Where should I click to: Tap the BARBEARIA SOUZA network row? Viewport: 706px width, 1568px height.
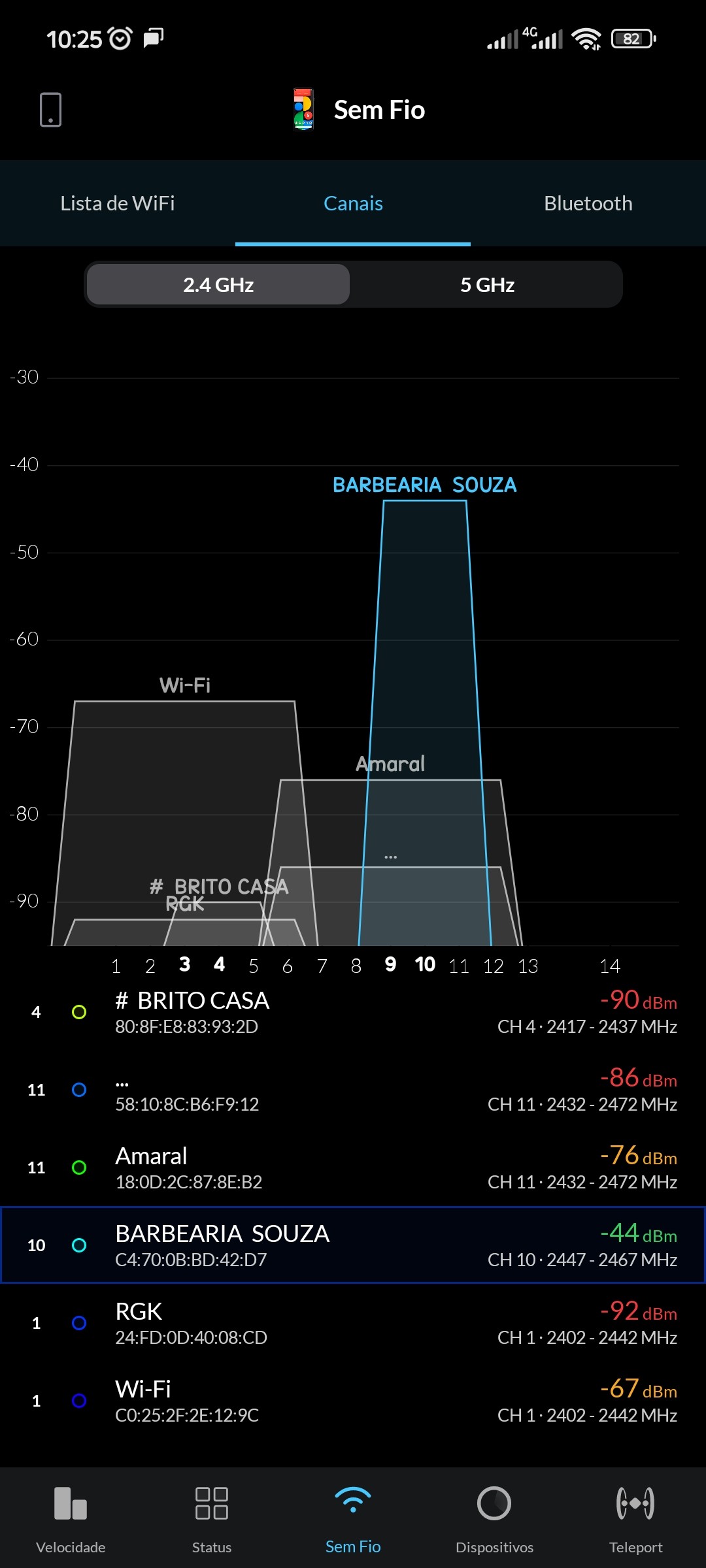click(x=353, y=1245)
